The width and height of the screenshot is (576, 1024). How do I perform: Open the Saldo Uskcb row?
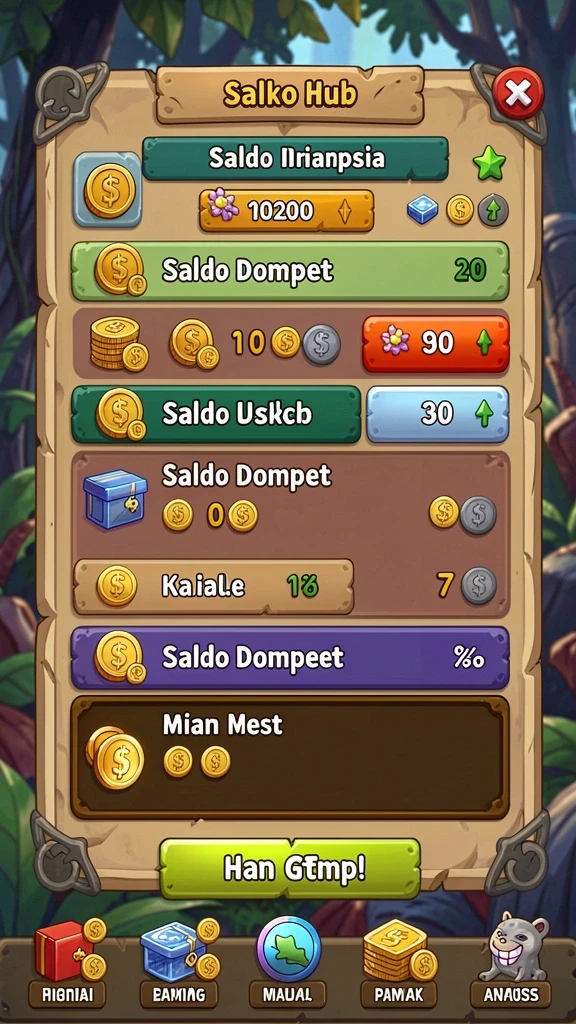coord(216,414)
